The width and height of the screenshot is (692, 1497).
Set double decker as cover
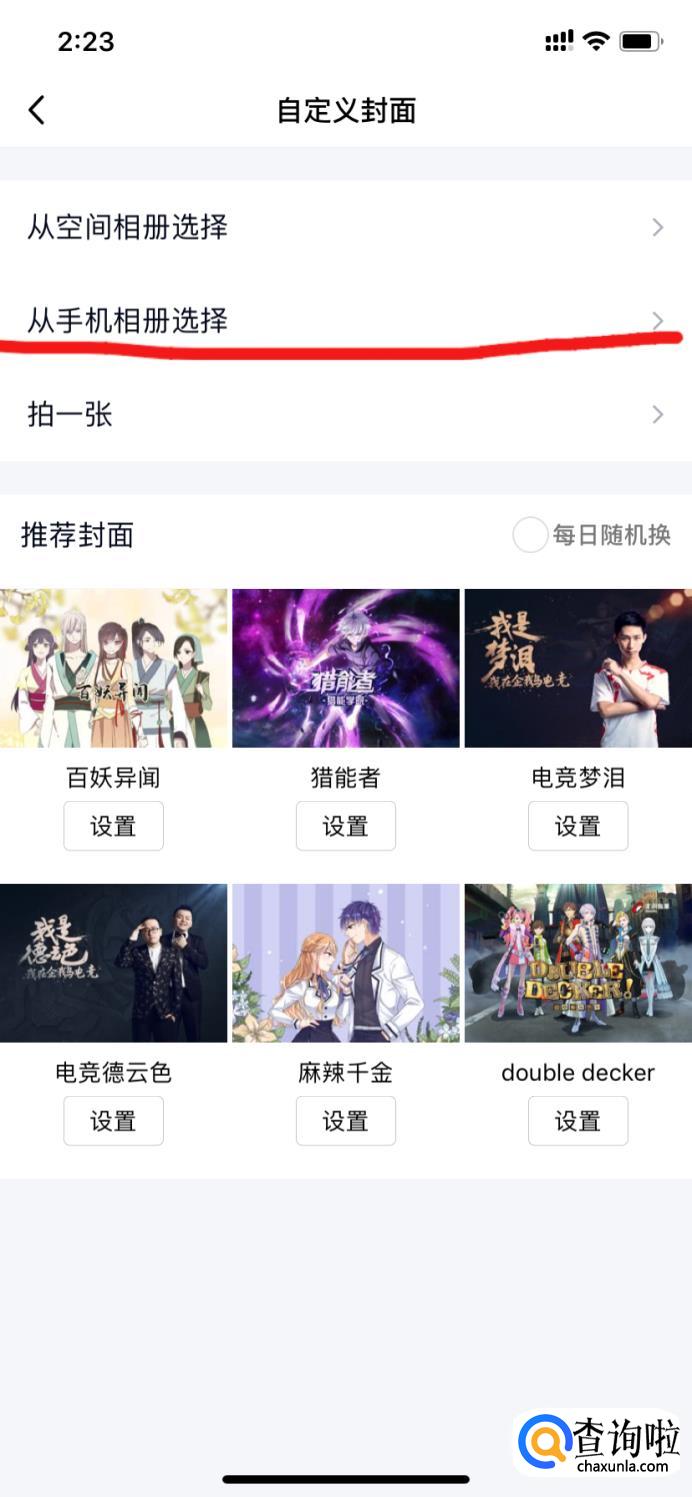pos(577,1121)
